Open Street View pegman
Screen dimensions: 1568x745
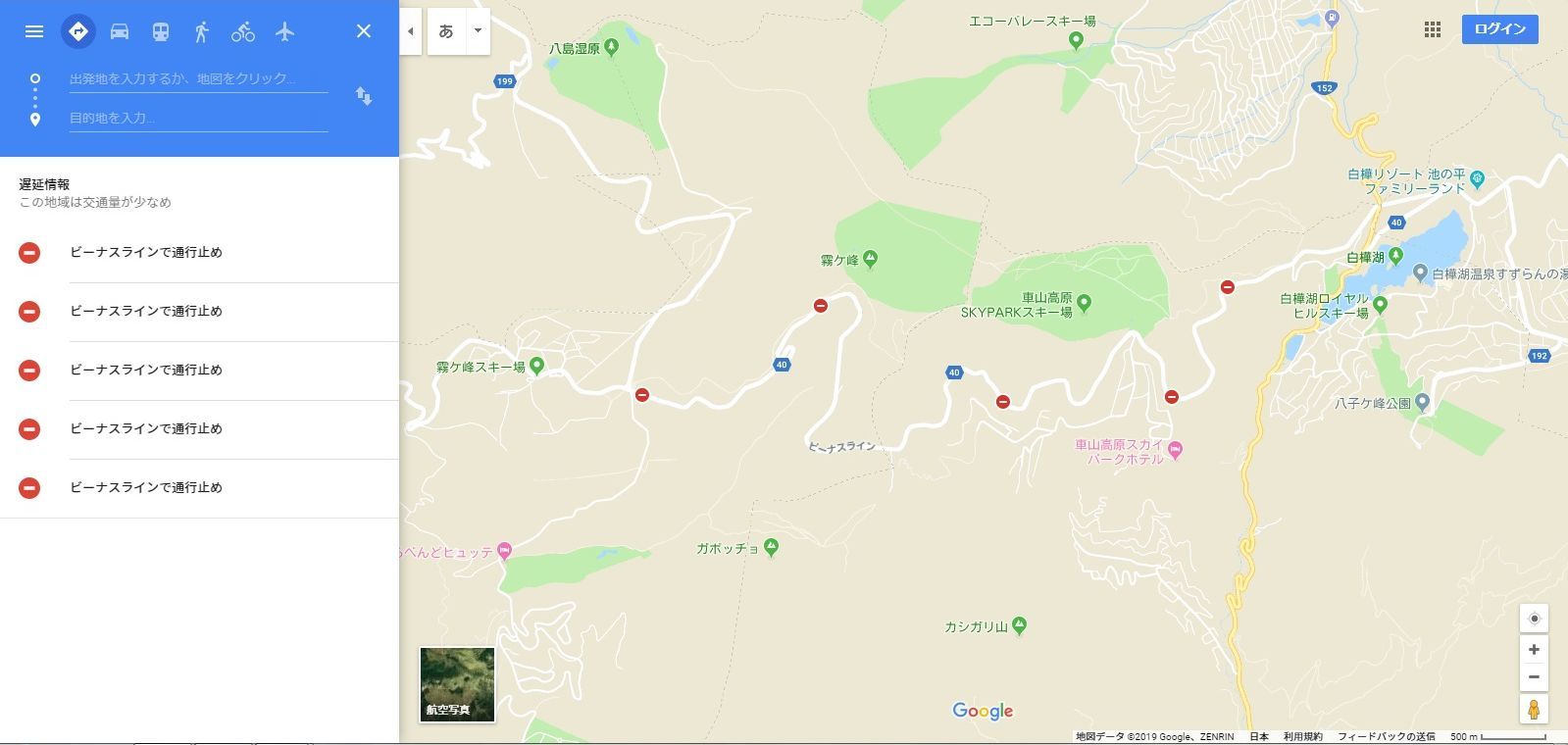(1534, 709)
